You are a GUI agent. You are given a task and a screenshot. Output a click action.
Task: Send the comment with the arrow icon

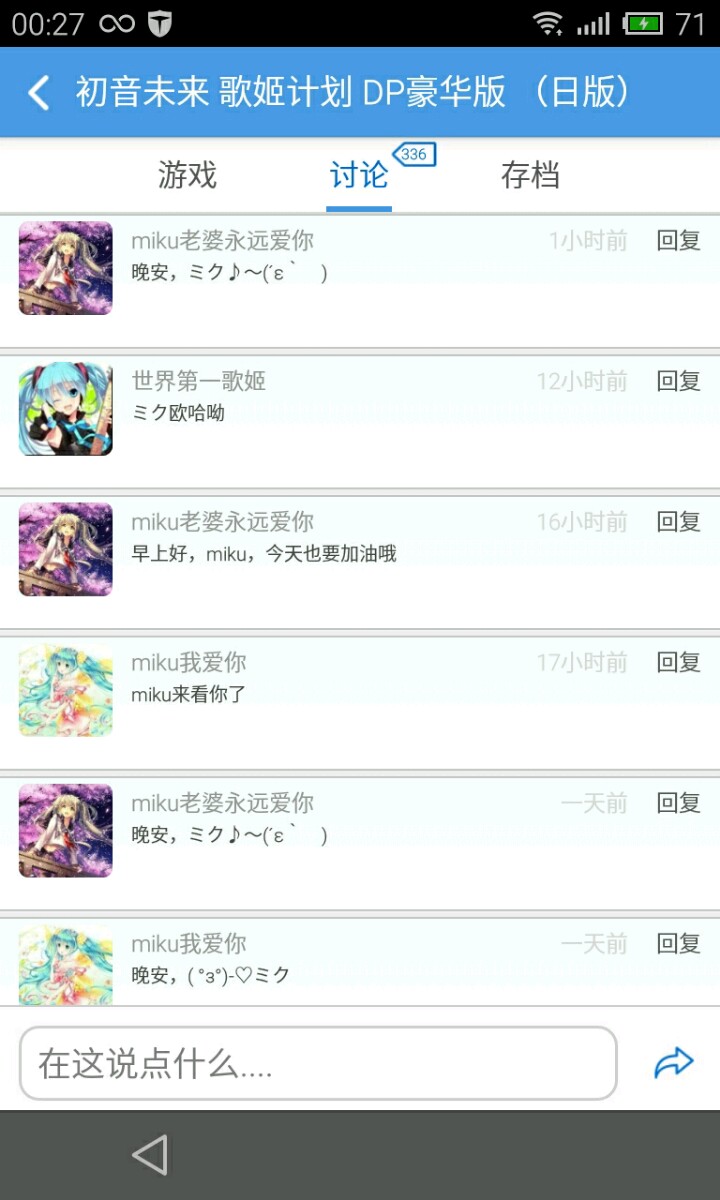tap(673, 1063)
